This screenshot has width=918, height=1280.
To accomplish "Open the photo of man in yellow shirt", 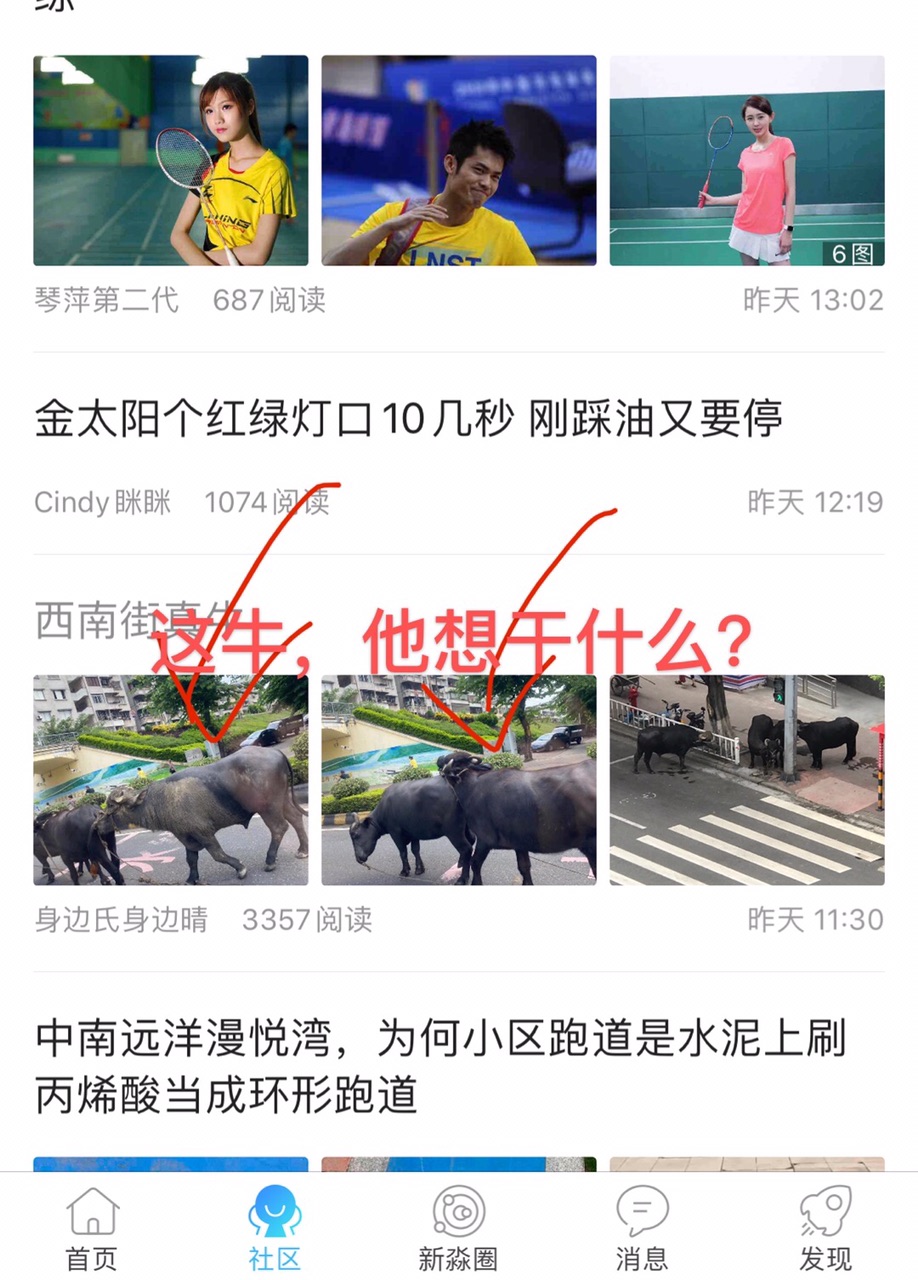I will (458, 160).
